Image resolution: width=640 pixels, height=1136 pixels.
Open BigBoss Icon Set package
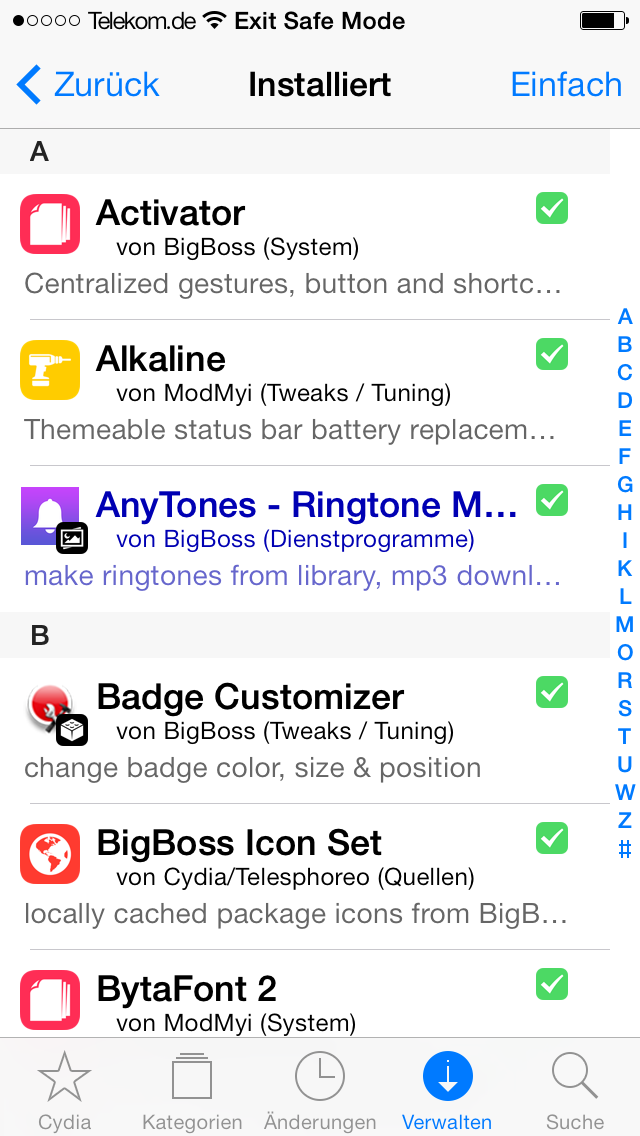[300, 877]
